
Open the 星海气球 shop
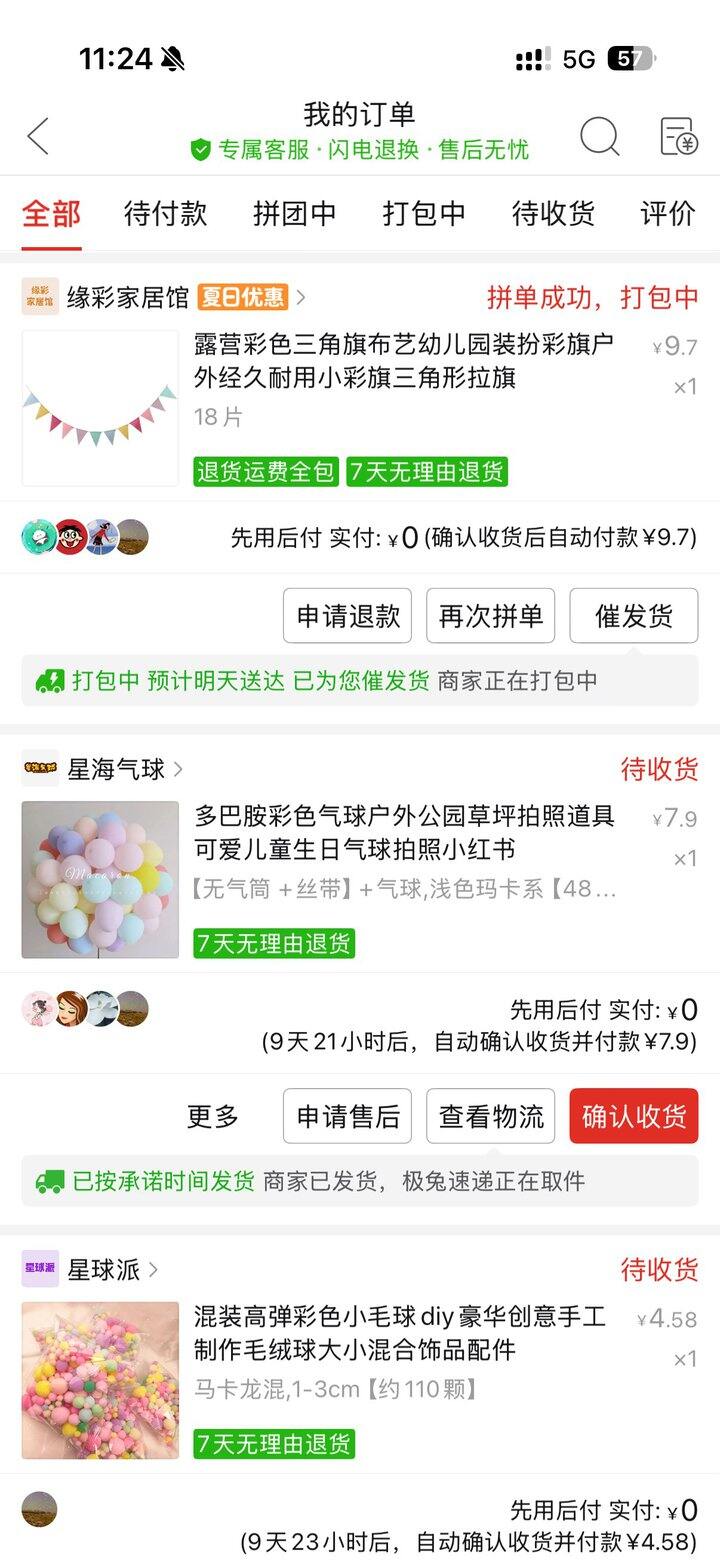click(x=115, y=769)
